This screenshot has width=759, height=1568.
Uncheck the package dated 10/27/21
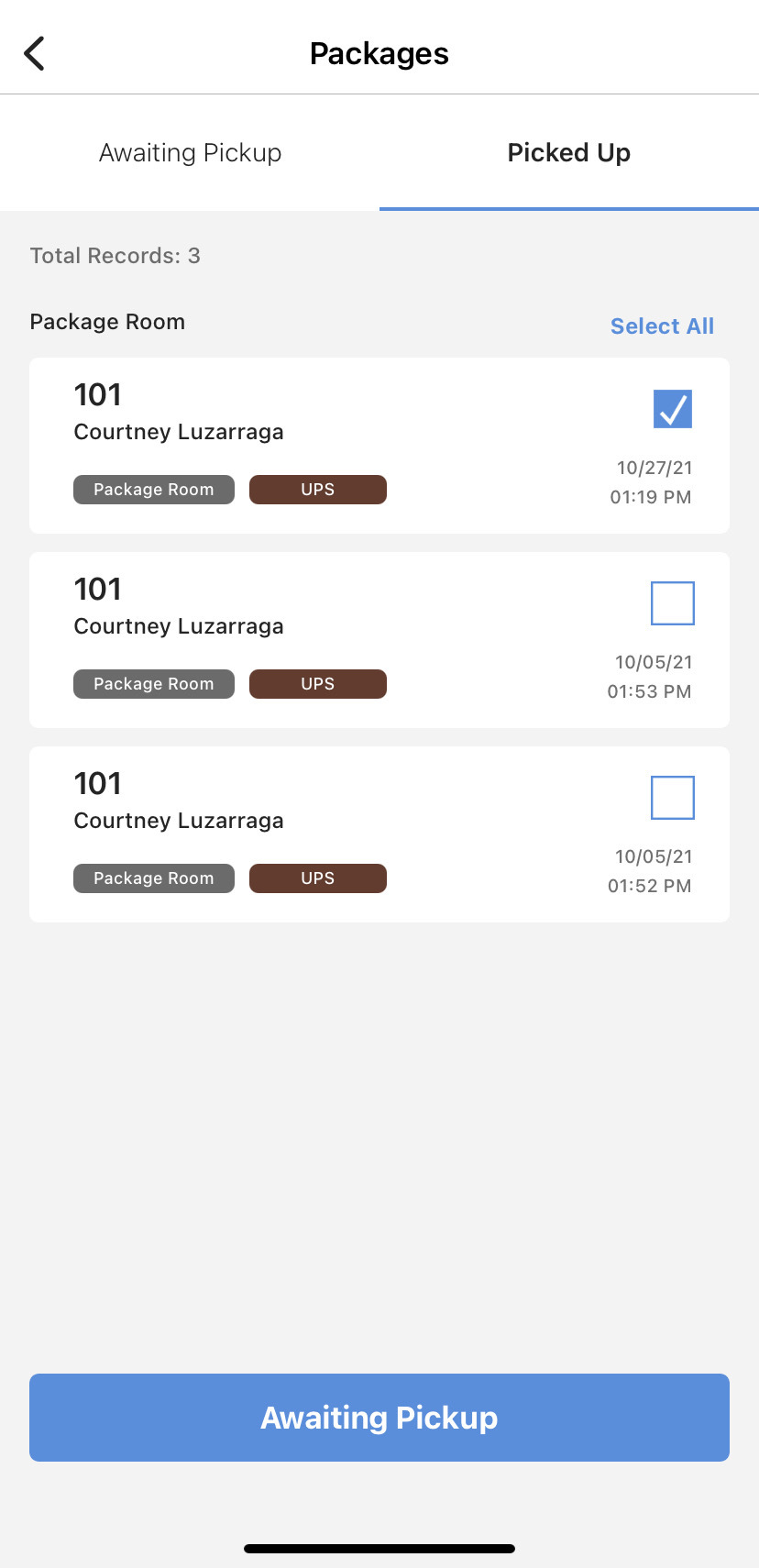673,409
